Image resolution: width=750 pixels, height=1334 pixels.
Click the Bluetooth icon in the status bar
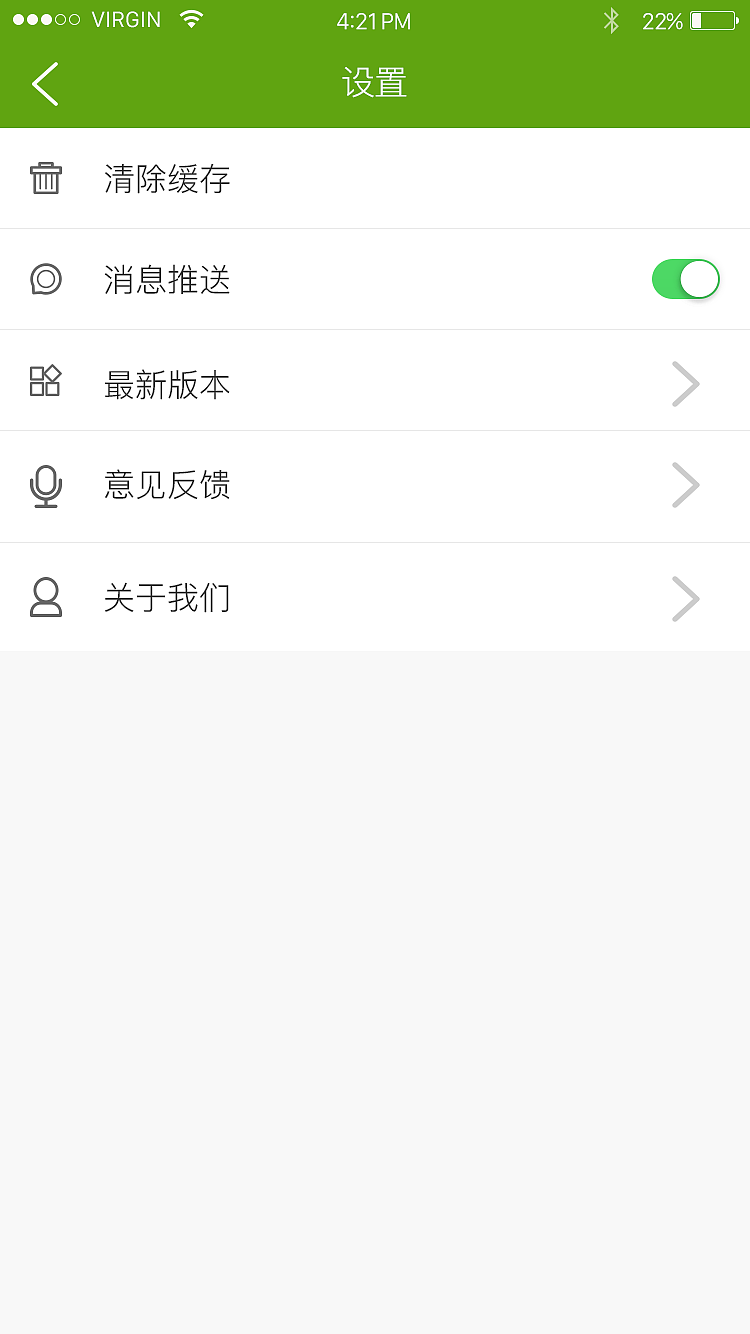(611, 19)
